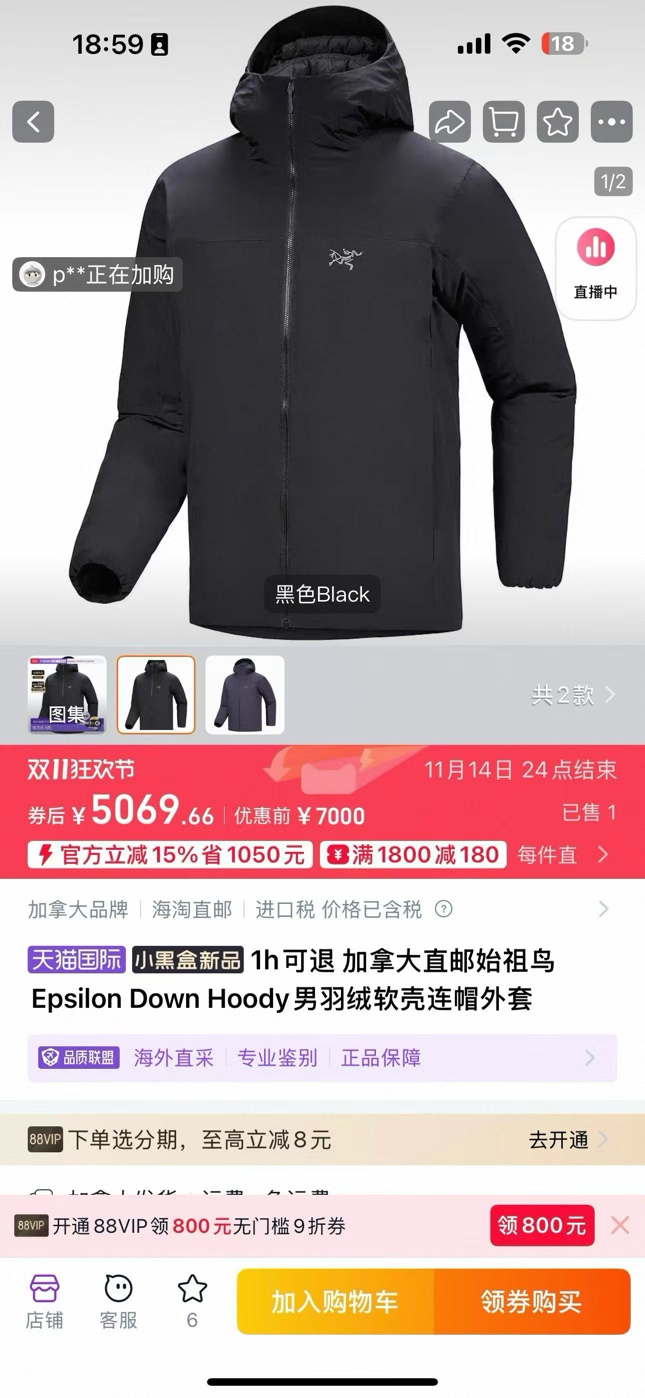Open the shopping cart icon
Image resolution: width=645 pixels, height=1398 pixels.
pos(504,122)
